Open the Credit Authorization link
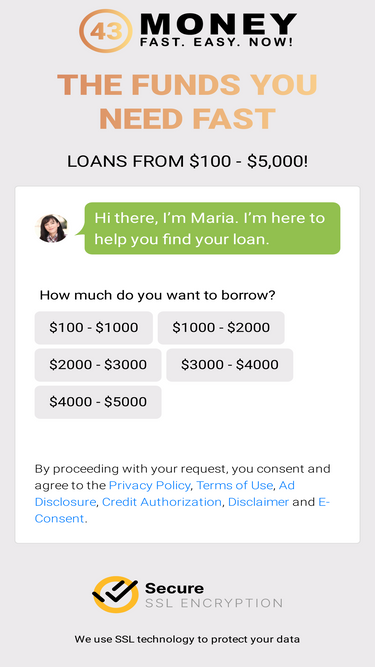375x667 pixels. 162,502
